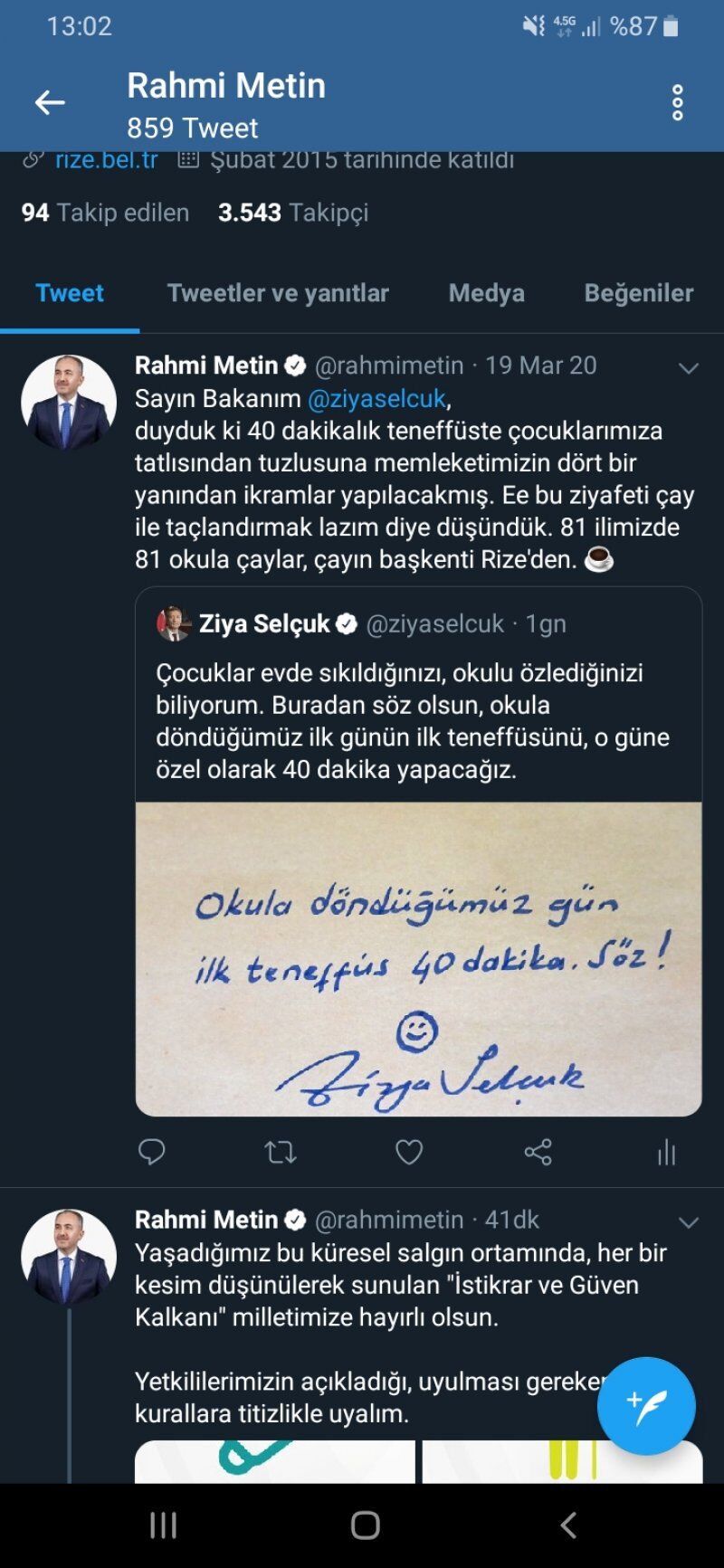Image resolution: width=724 pixels, height=1568 pixels.
Task: Compose a new tweet with floating button
Action: 645,1405
